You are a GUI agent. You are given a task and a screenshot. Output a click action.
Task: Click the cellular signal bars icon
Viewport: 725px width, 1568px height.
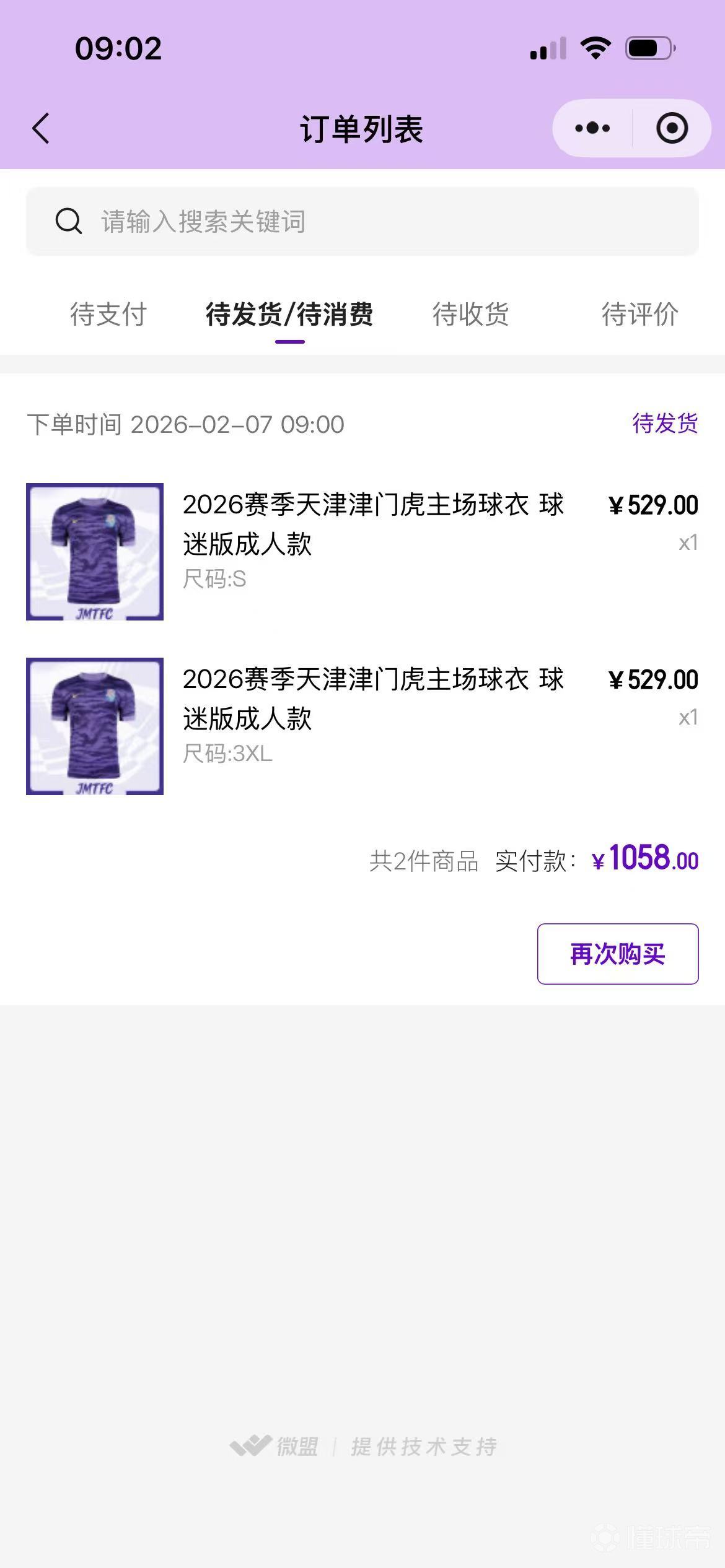(548, 50)
